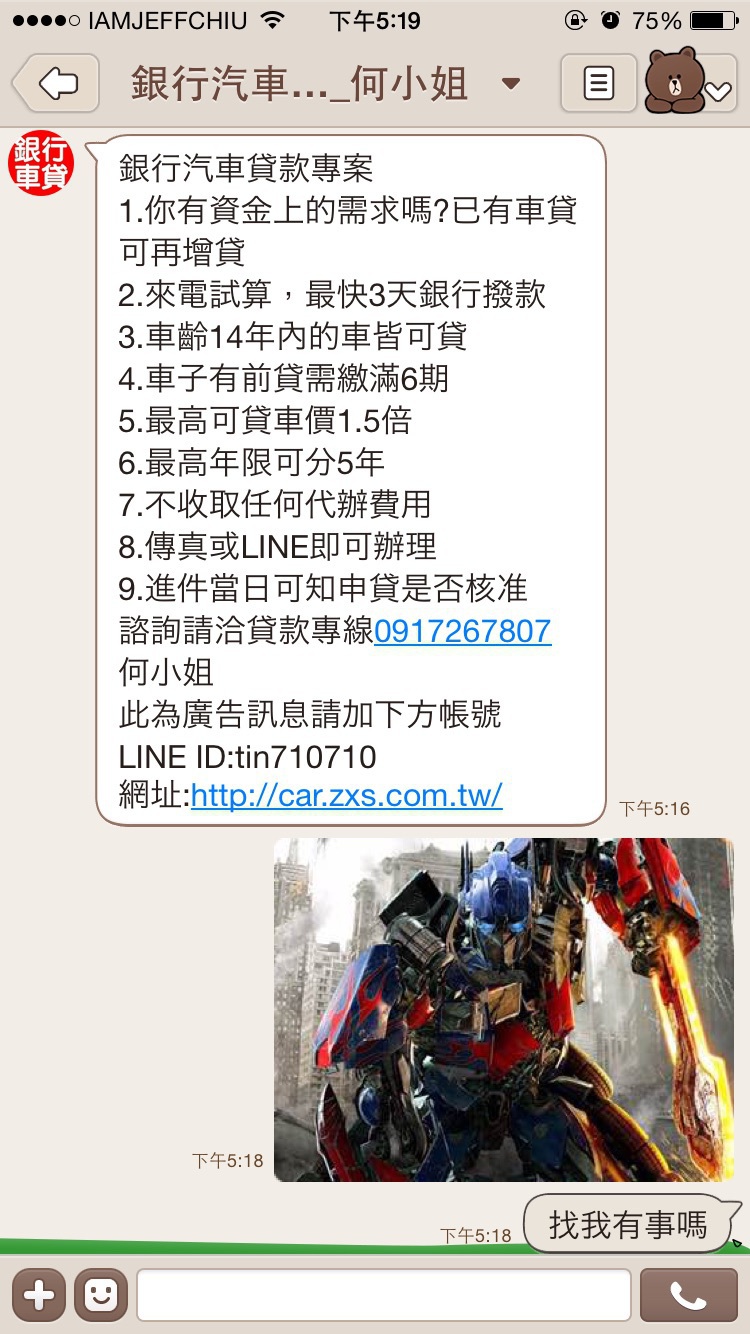Focus the message text input field
This screenshot has height=1334, width=750.
click(383, 1296)
